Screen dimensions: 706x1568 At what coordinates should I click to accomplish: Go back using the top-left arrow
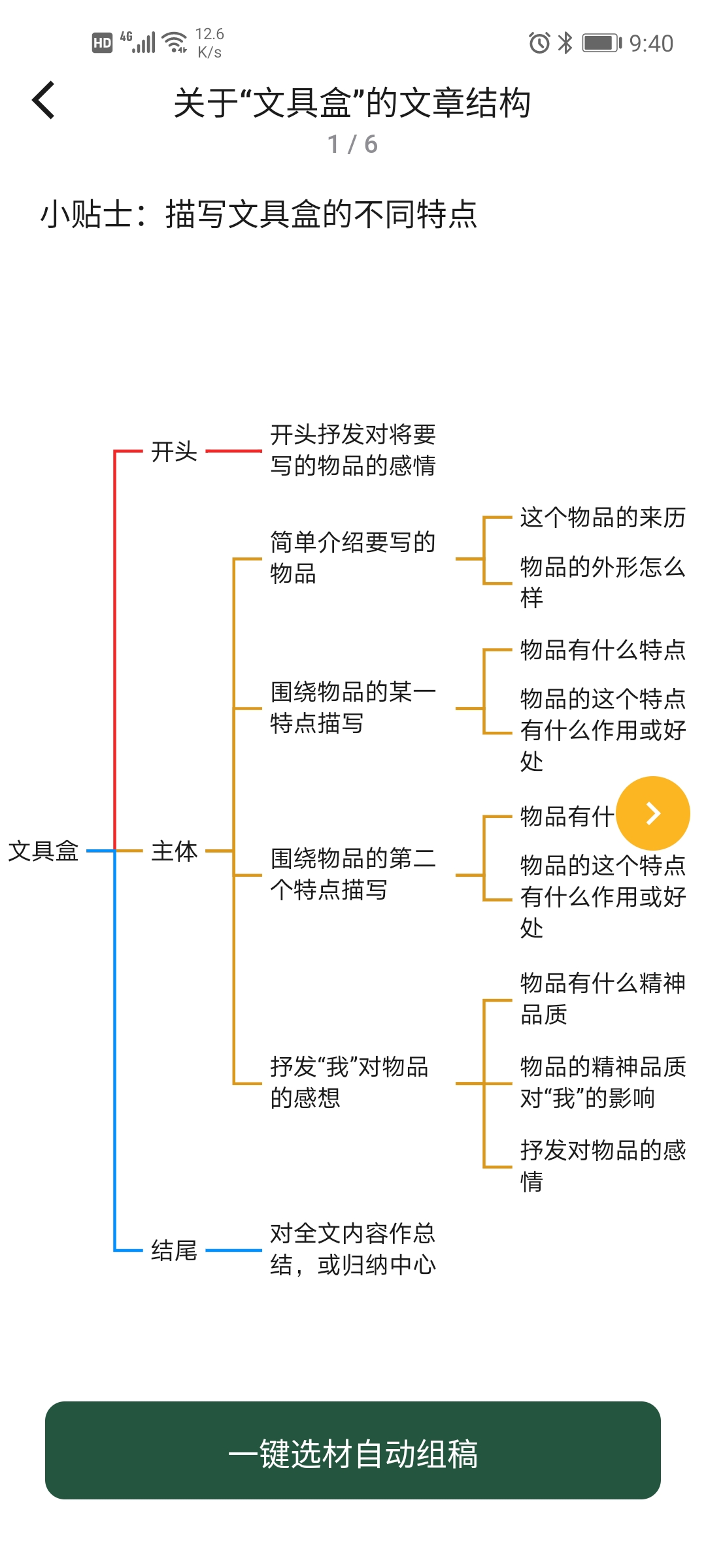coord(44,101)
